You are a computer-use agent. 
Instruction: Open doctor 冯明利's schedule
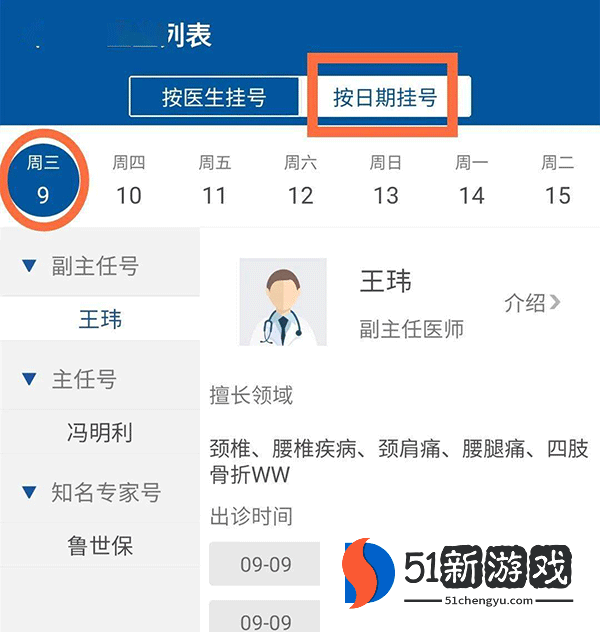point(100,434)
